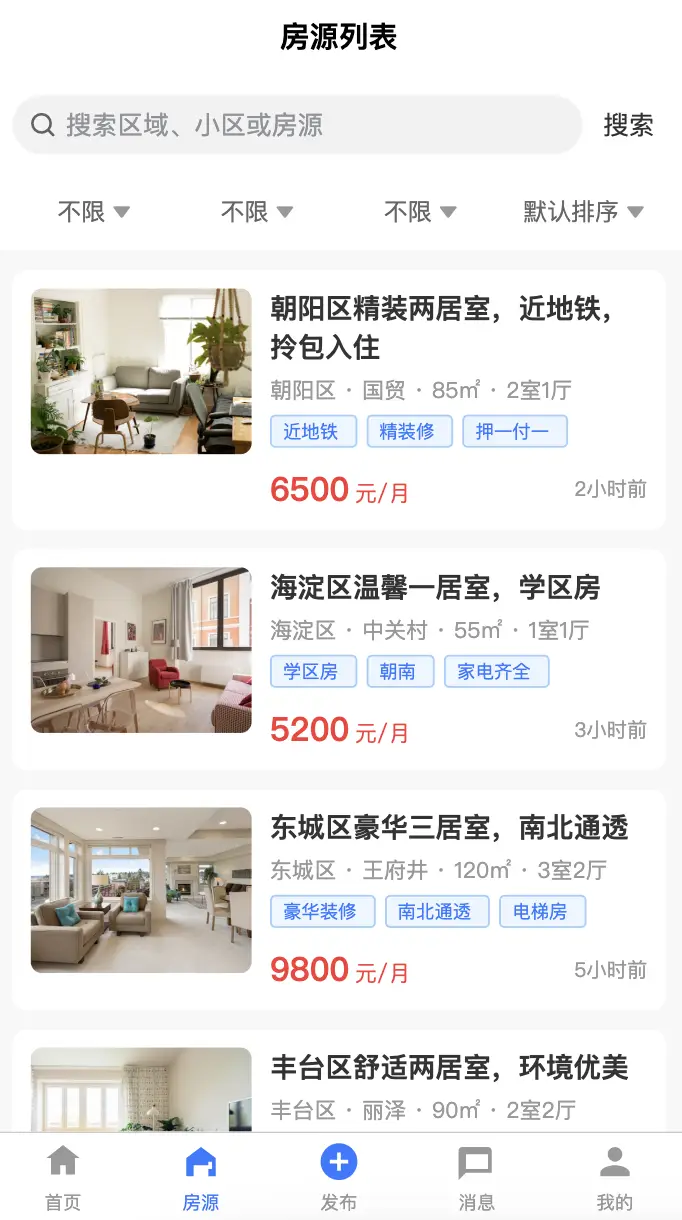Screen dimensions: 682x1220
Task: Go to the 首页 tab
Action: click(63, 1179)
